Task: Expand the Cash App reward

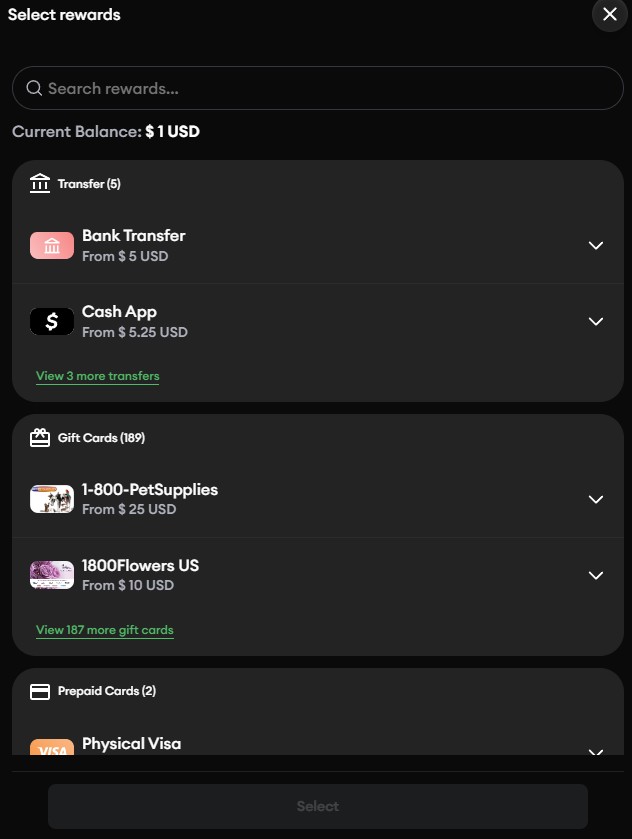Action: point(596,322)
